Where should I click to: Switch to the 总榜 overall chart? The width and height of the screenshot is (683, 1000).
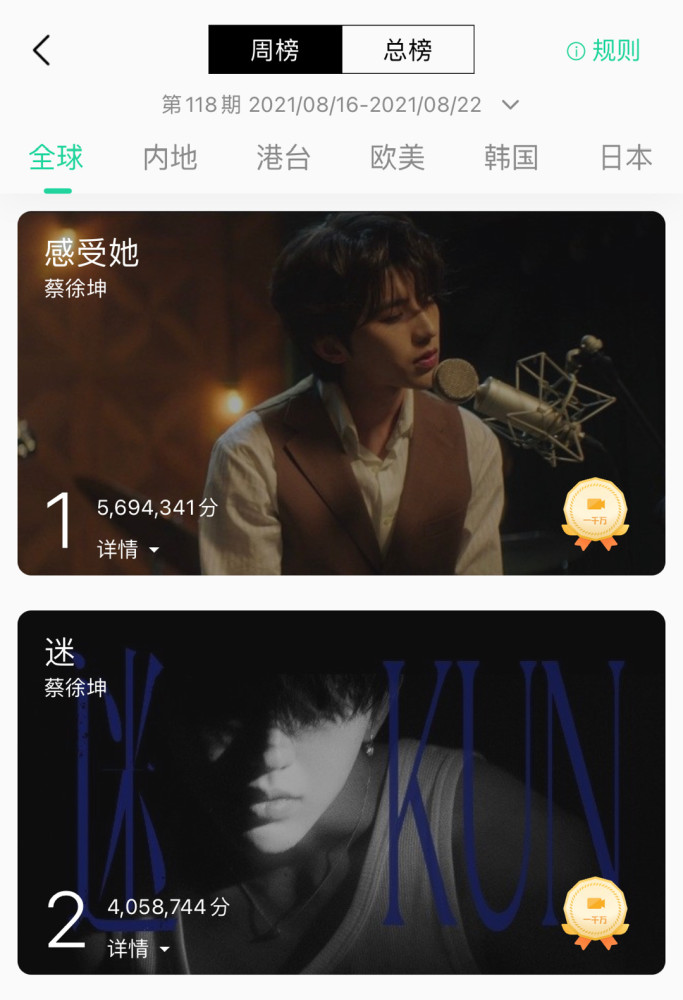[x=408, y=50]
